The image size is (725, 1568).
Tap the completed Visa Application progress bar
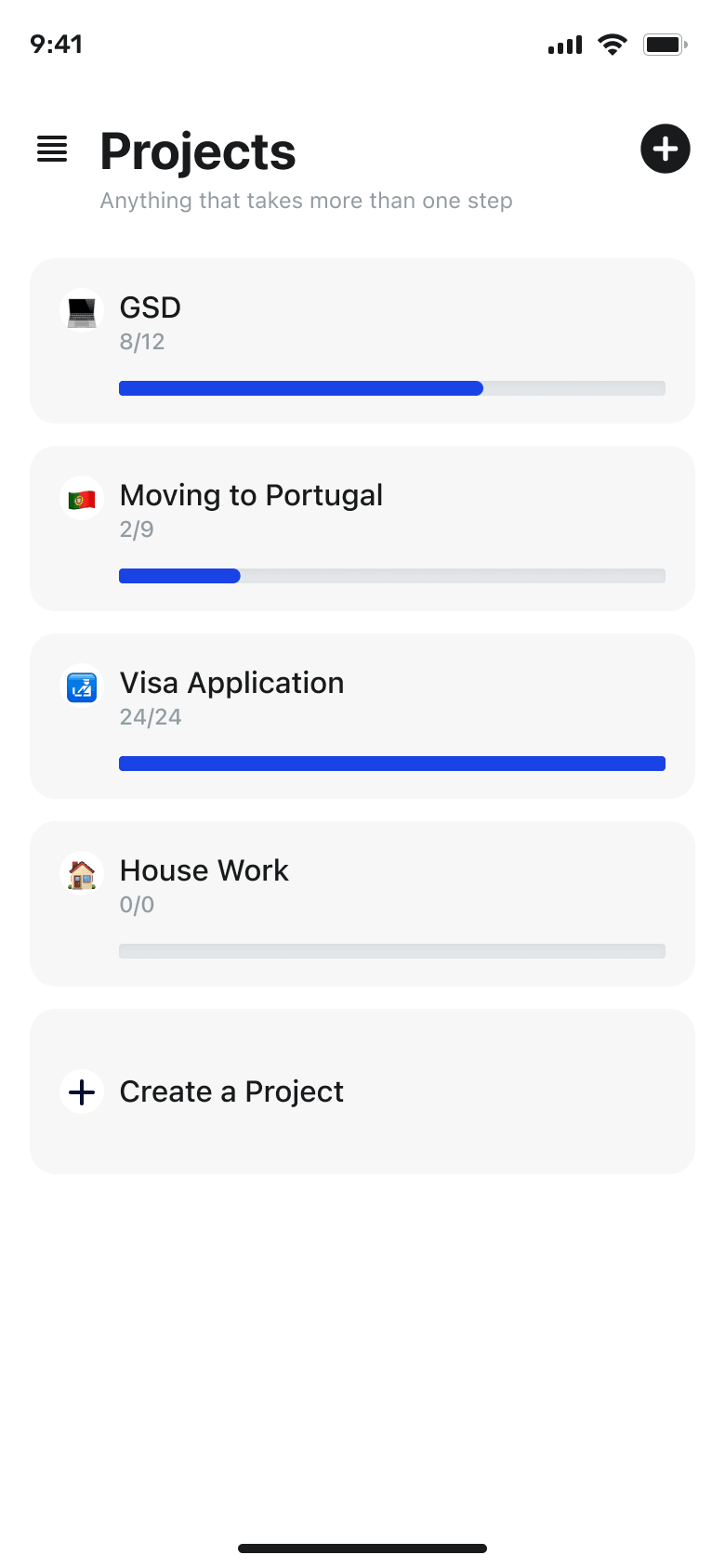click(391, 763)
